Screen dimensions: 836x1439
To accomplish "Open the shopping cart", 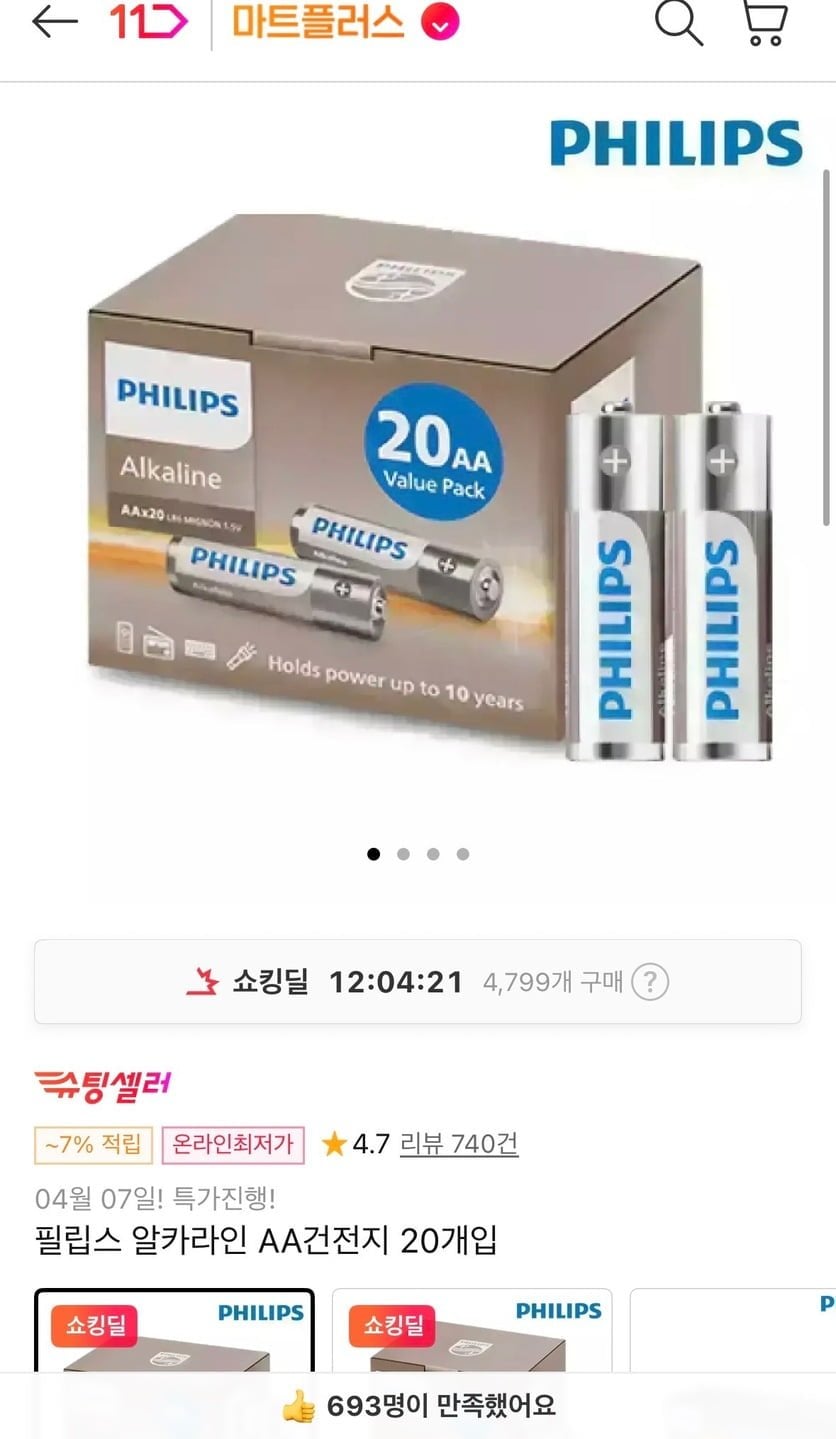I will pos(765,22).
